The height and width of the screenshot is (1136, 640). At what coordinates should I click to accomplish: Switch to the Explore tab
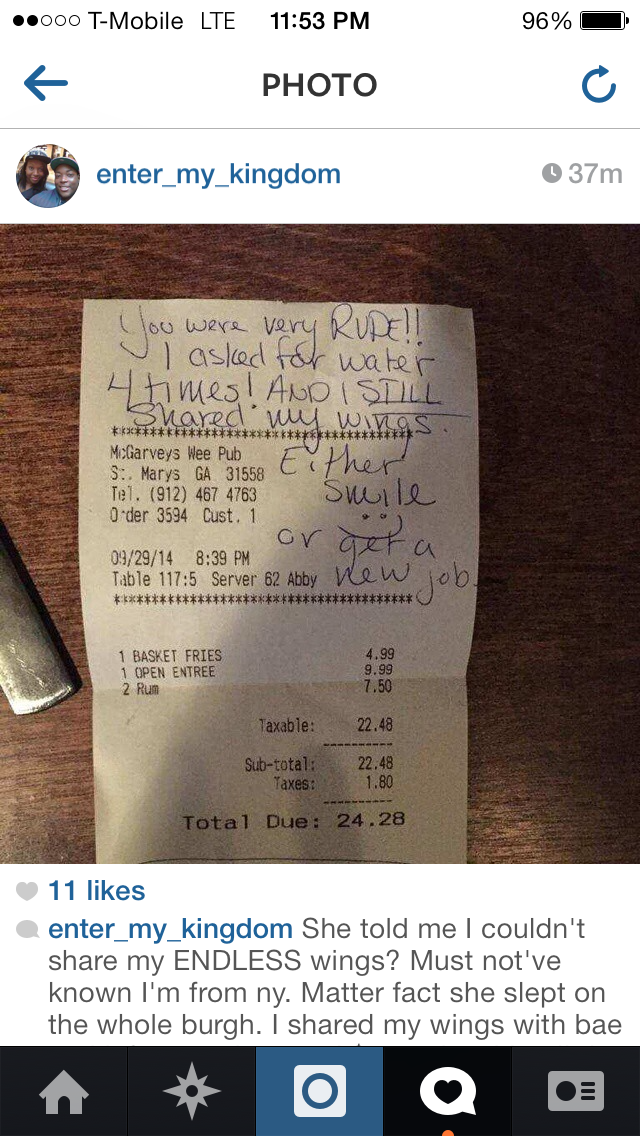coord(192,1091)
